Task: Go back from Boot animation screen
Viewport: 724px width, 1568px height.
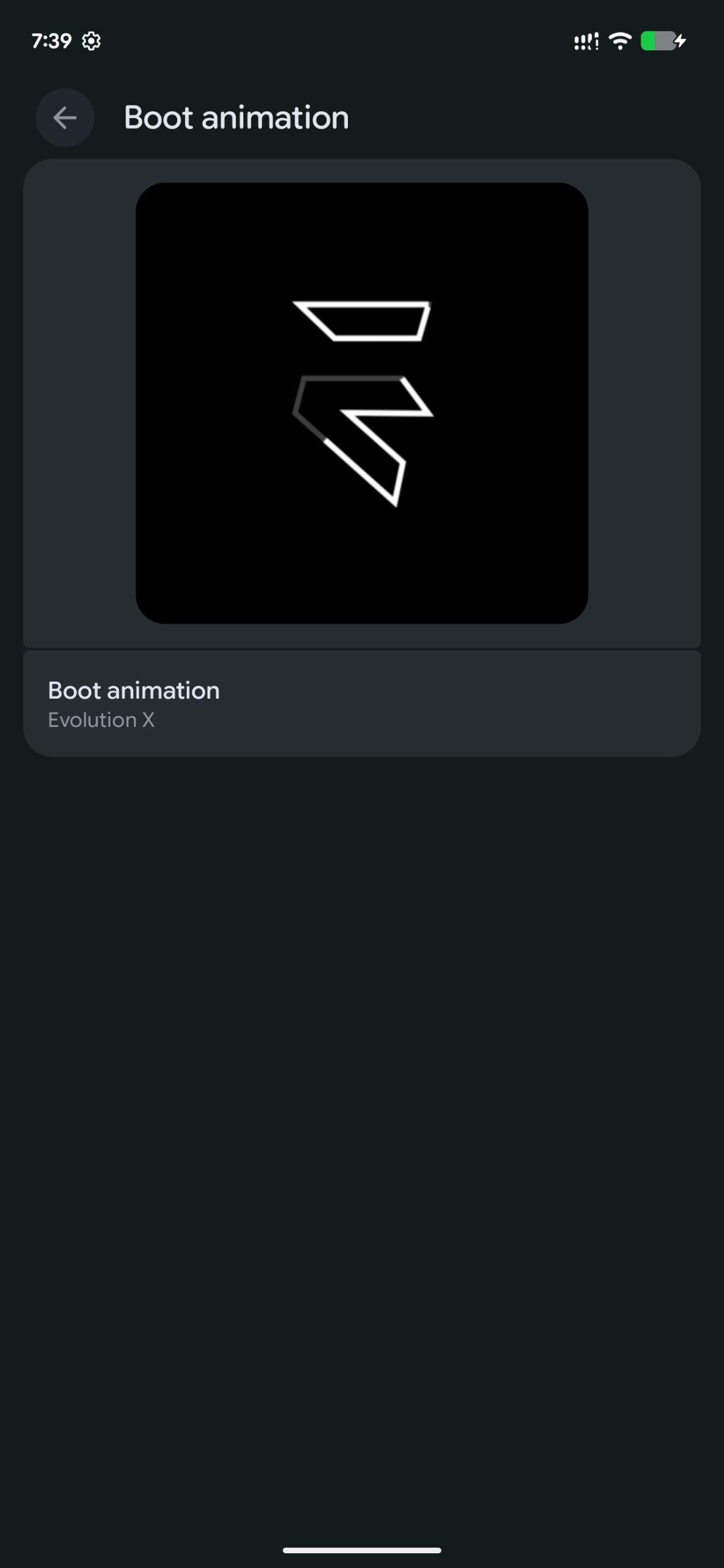Action: click(x=65, y=118)
